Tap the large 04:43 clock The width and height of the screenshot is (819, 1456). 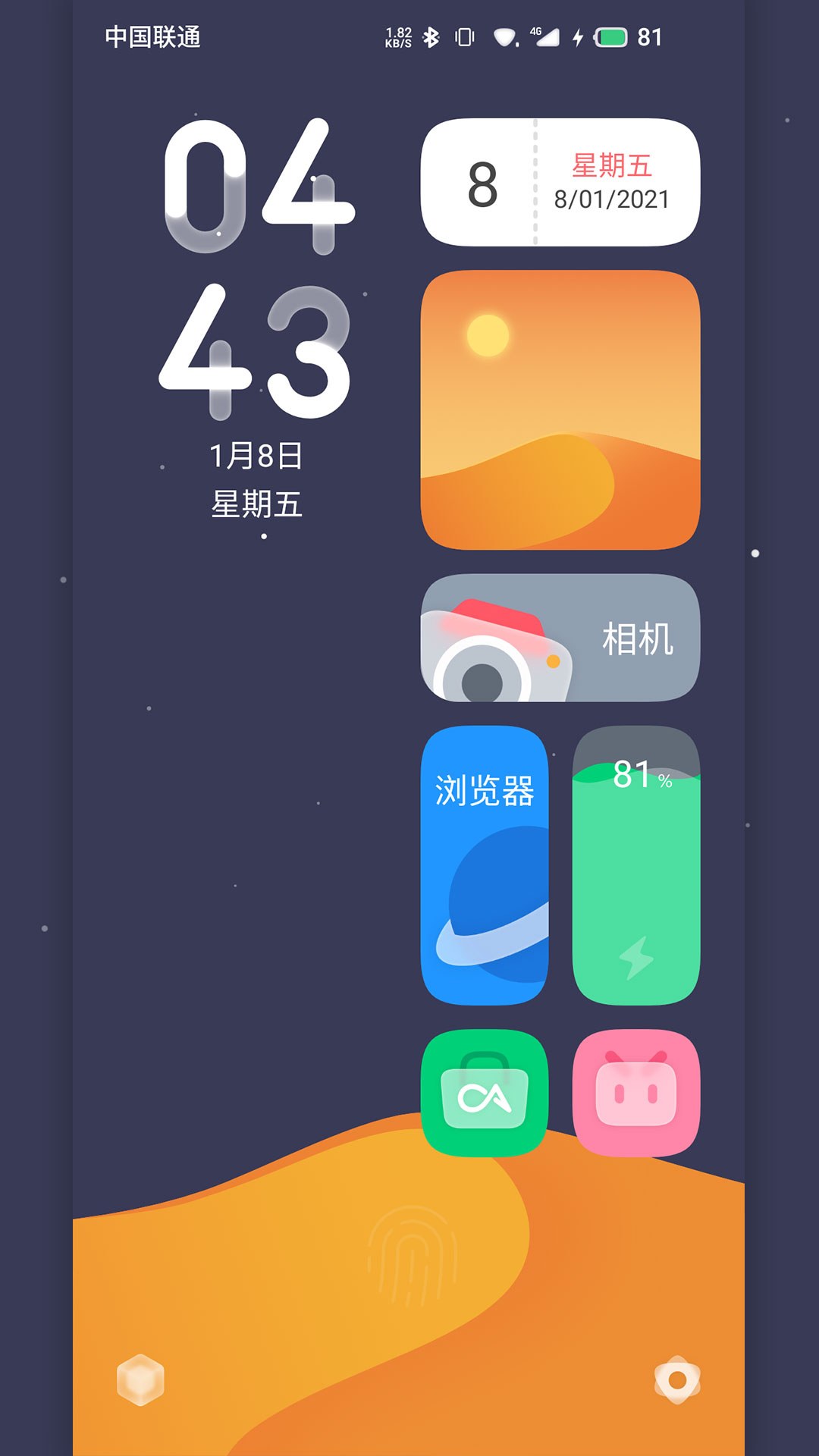[x=256, y=269]
